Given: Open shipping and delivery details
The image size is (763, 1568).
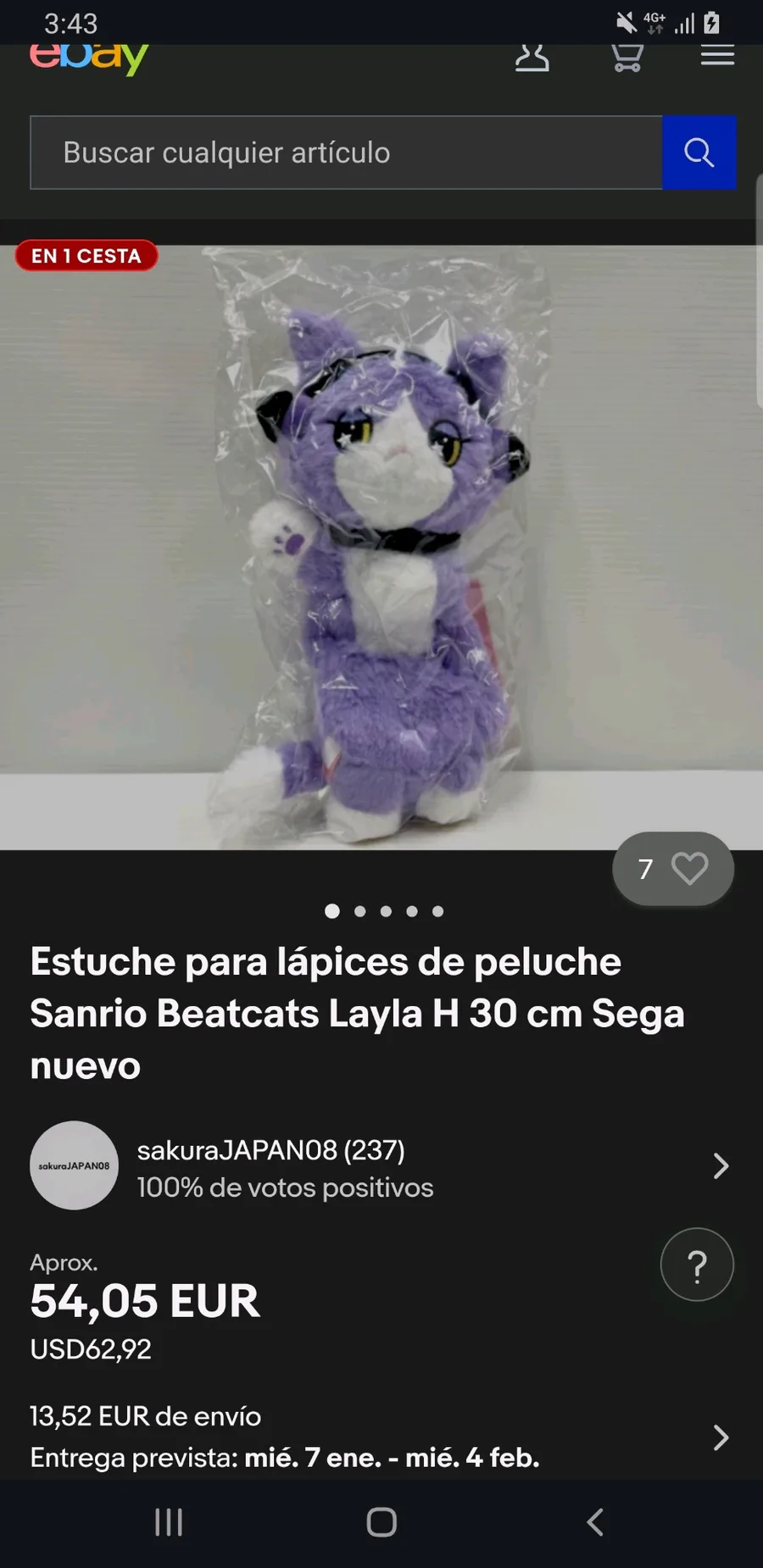Looking at the screenshot, I should (381, 1437).
